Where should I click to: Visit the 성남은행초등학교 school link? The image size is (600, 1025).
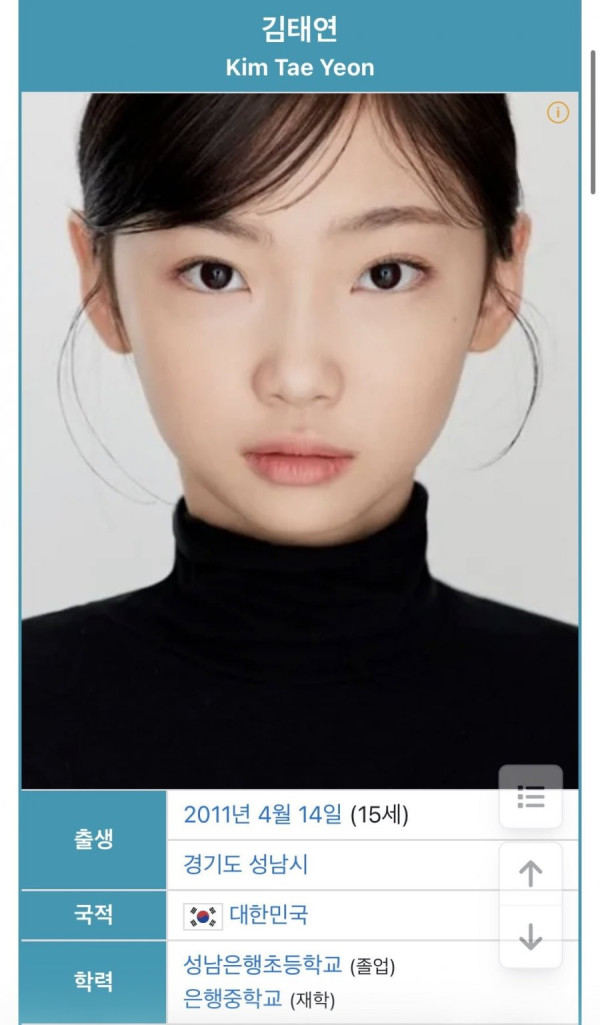(x=264, y=965)
